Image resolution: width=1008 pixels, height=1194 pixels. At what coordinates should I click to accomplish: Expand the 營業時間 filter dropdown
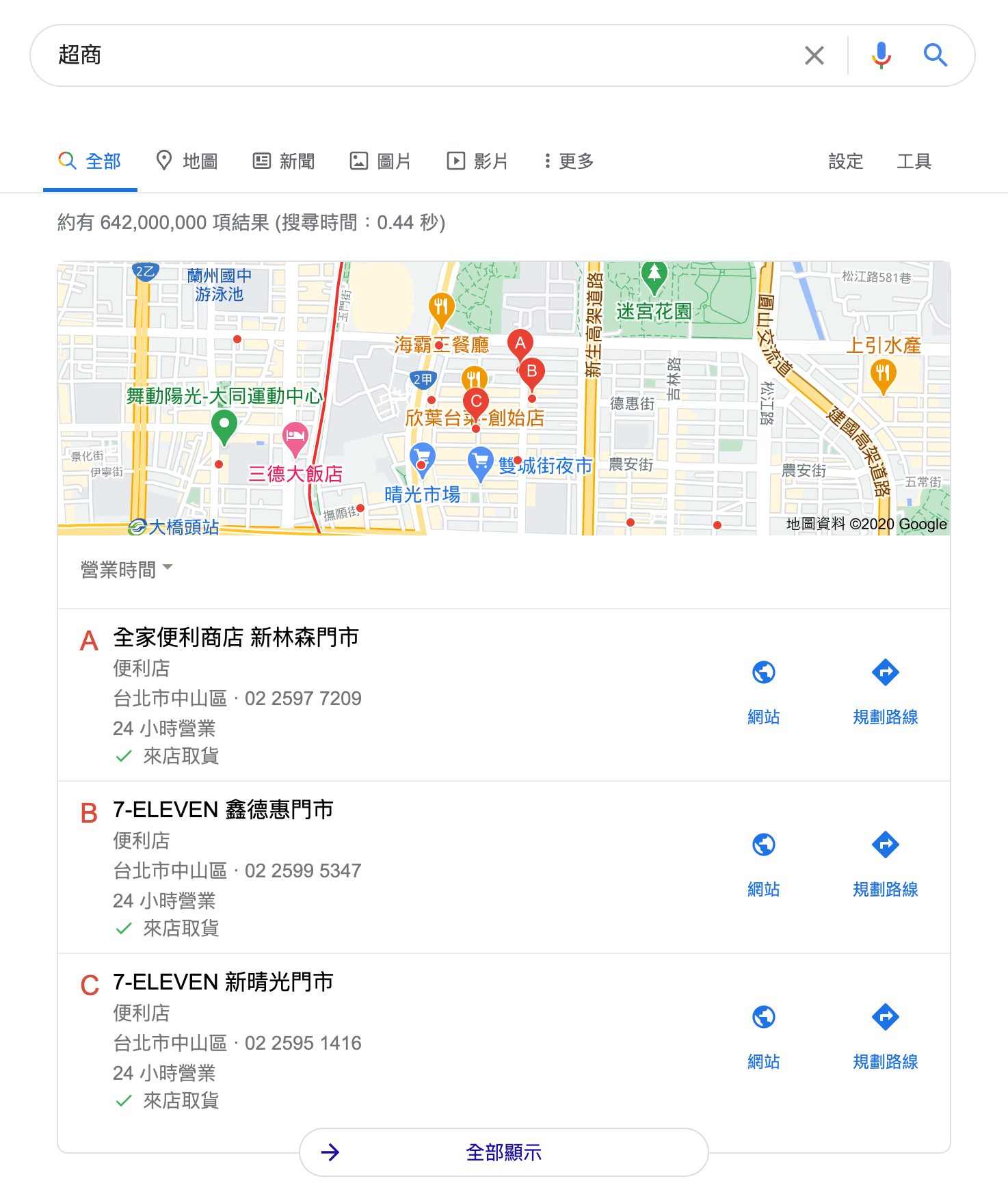pyautogui.click(x=127, y=569)
